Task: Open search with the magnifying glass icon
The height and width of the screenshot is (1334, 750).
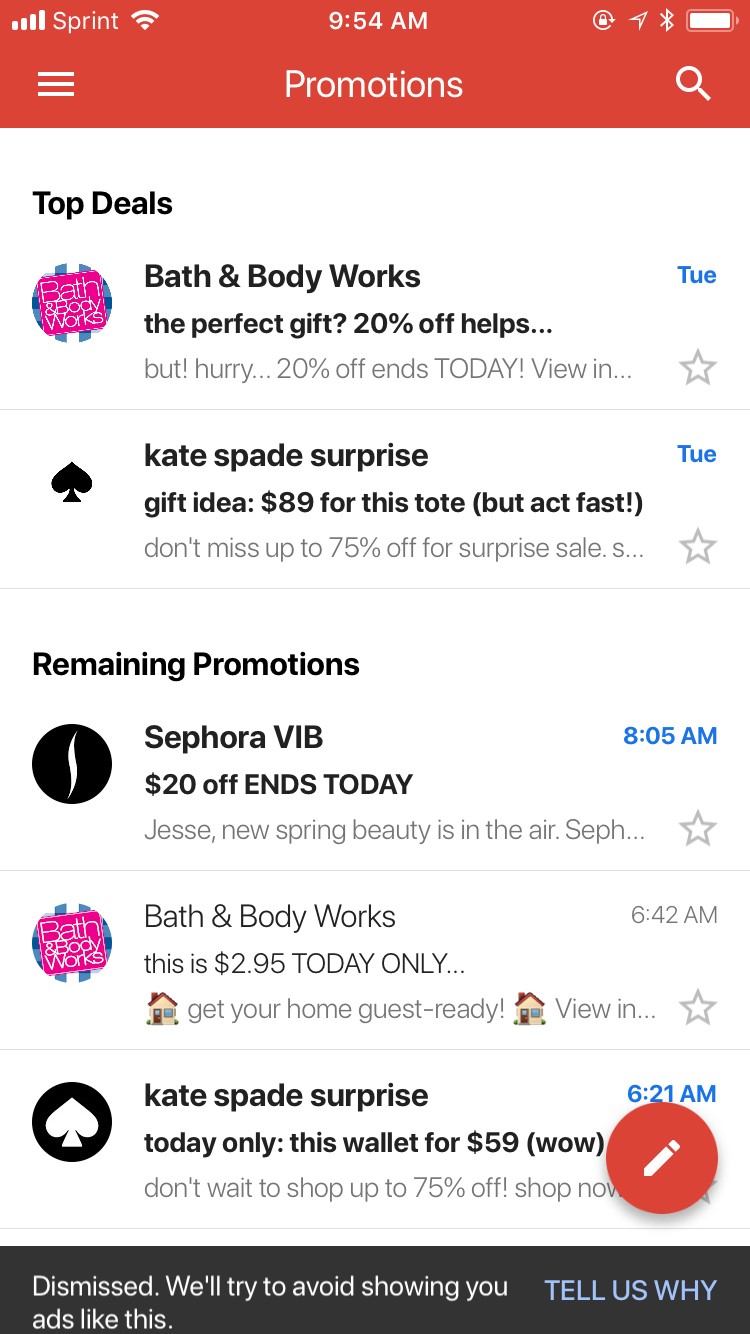Action: (x=693, y=84)
